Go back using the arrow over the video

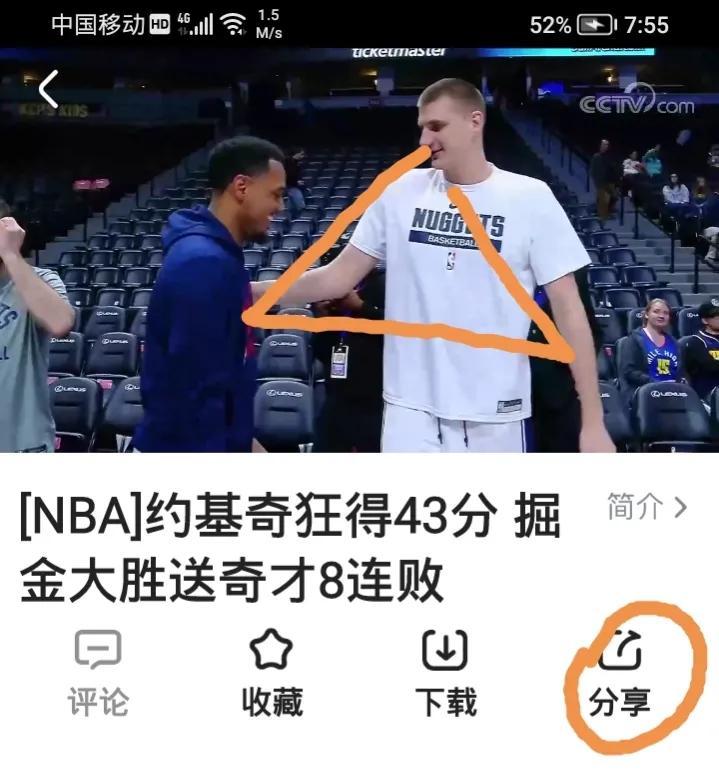(48, 89)
